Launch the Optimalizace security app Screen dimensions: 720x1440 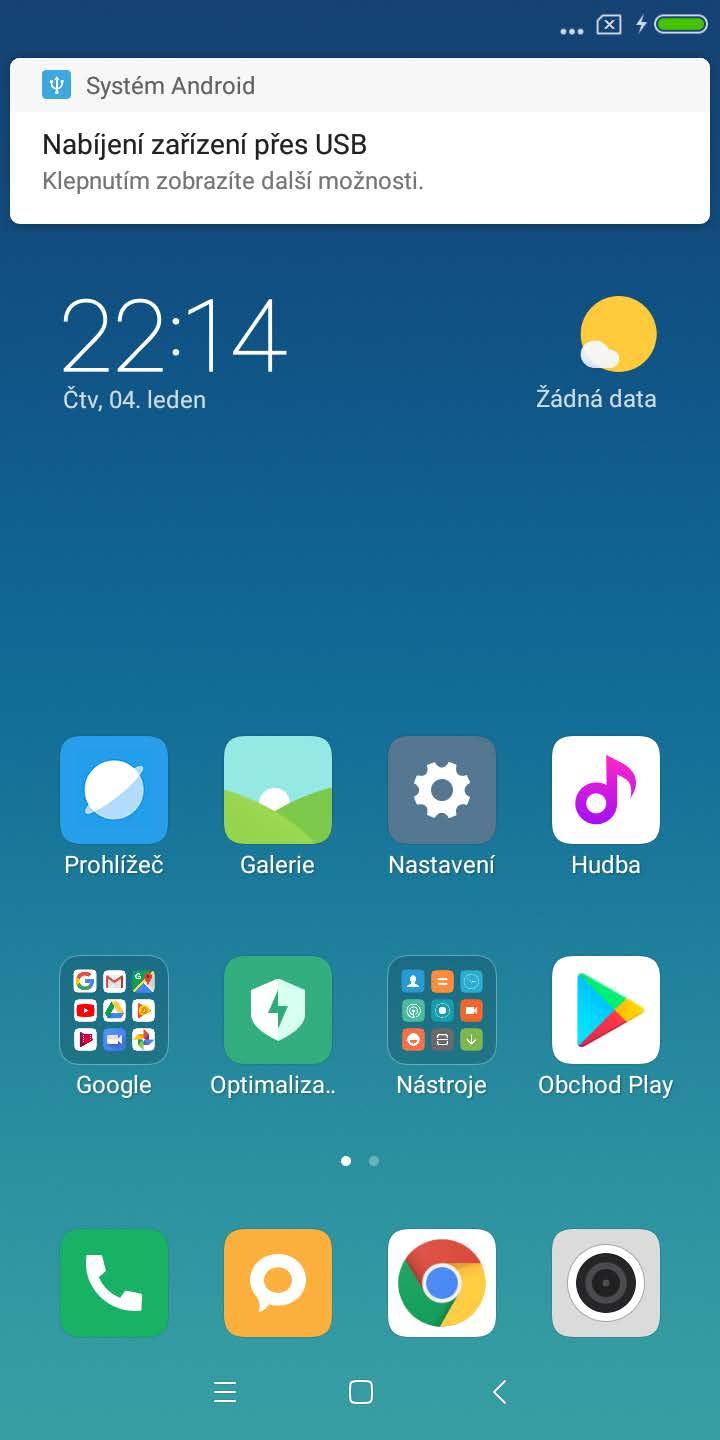(278, 1010)
